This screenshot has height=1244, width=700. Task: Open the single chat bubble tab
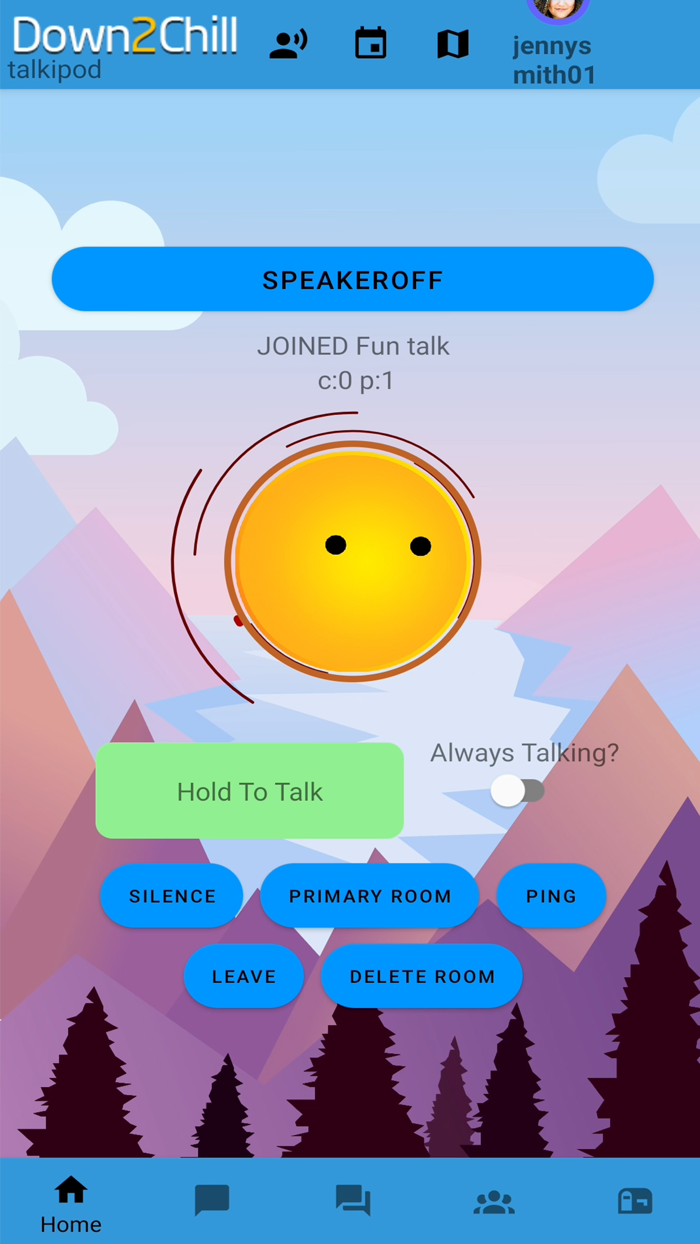point(212,1200)
